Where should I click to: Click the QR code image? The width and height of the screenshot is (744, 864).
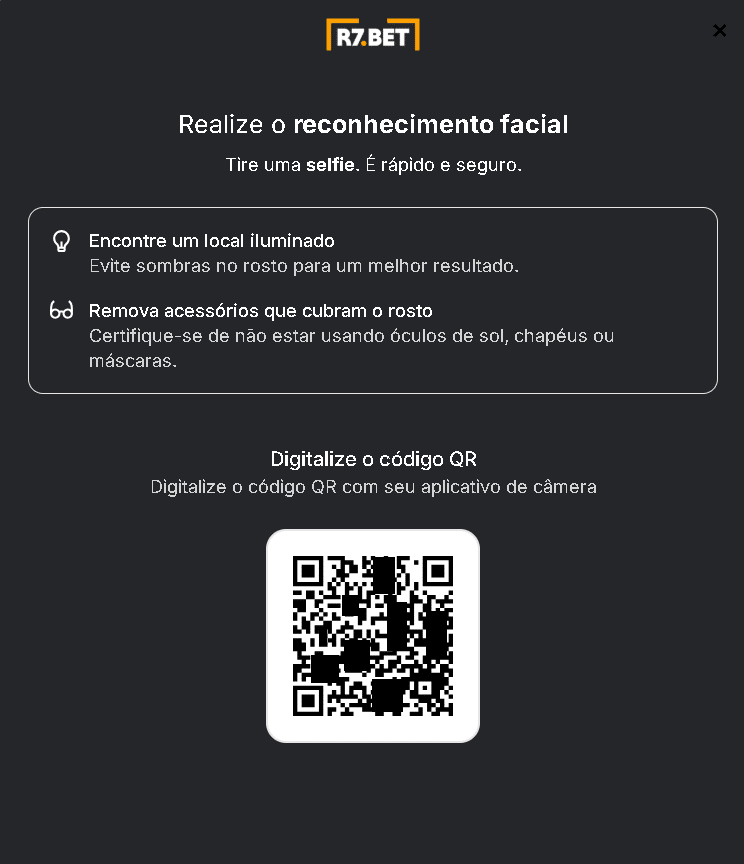[x=373, y=635]
